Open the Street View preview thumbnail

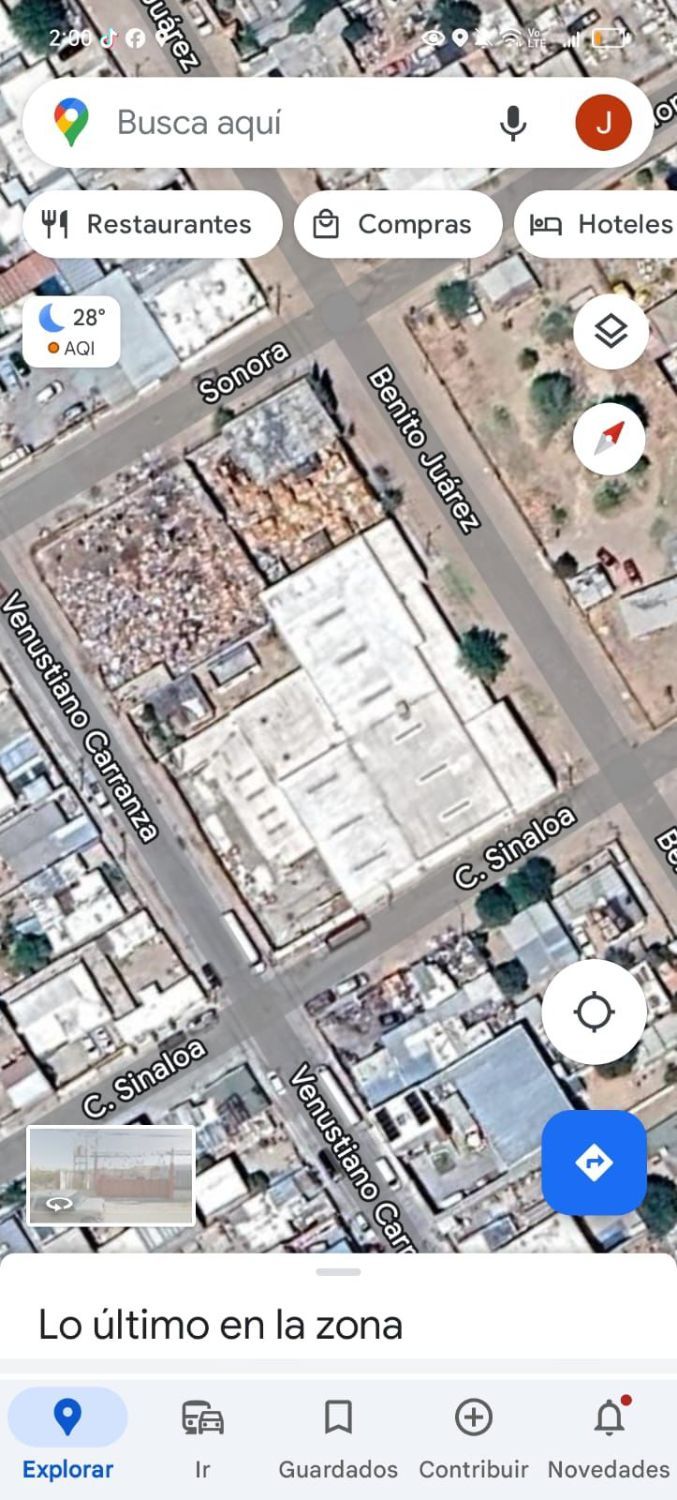(111, 1176)
